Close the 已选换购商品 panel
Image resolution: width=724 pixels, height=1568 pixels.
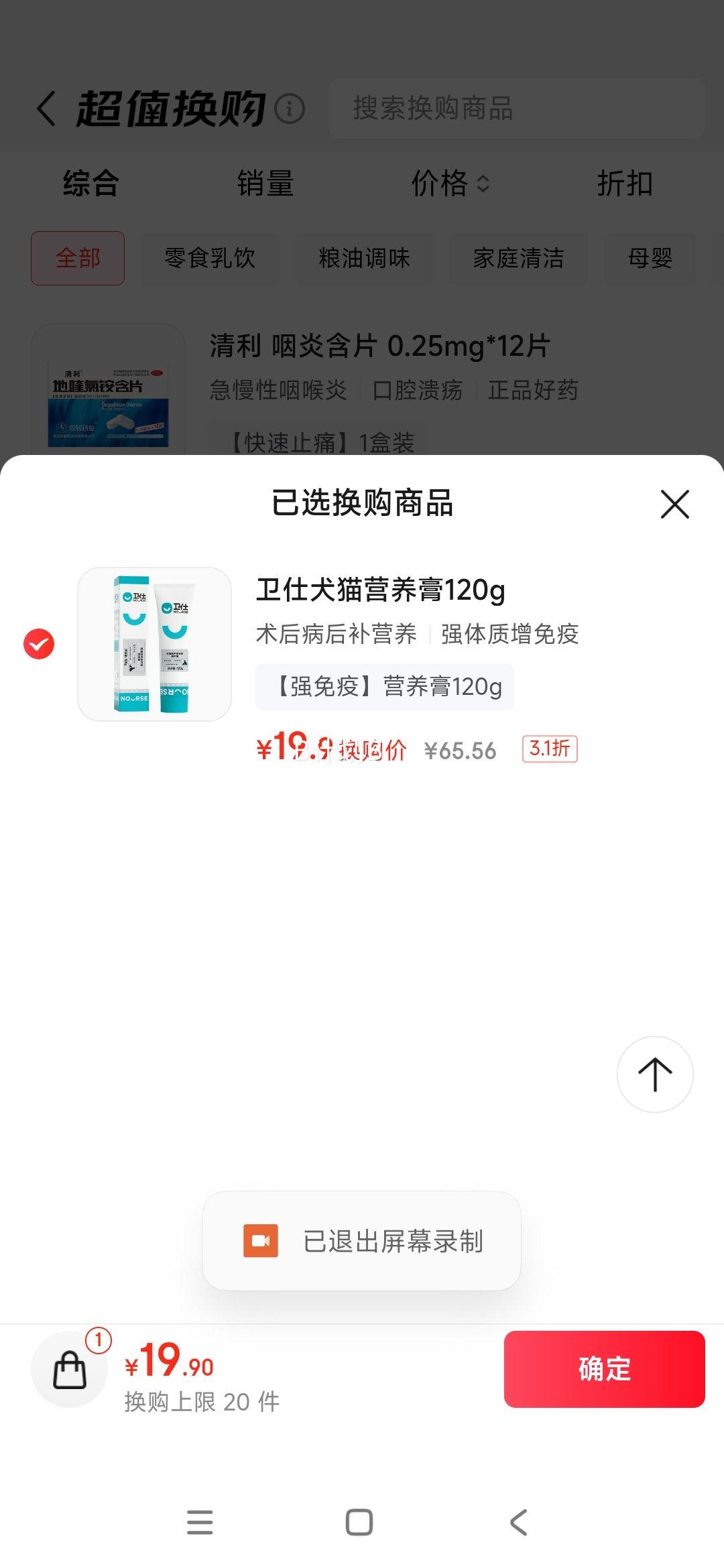point(674,504)
